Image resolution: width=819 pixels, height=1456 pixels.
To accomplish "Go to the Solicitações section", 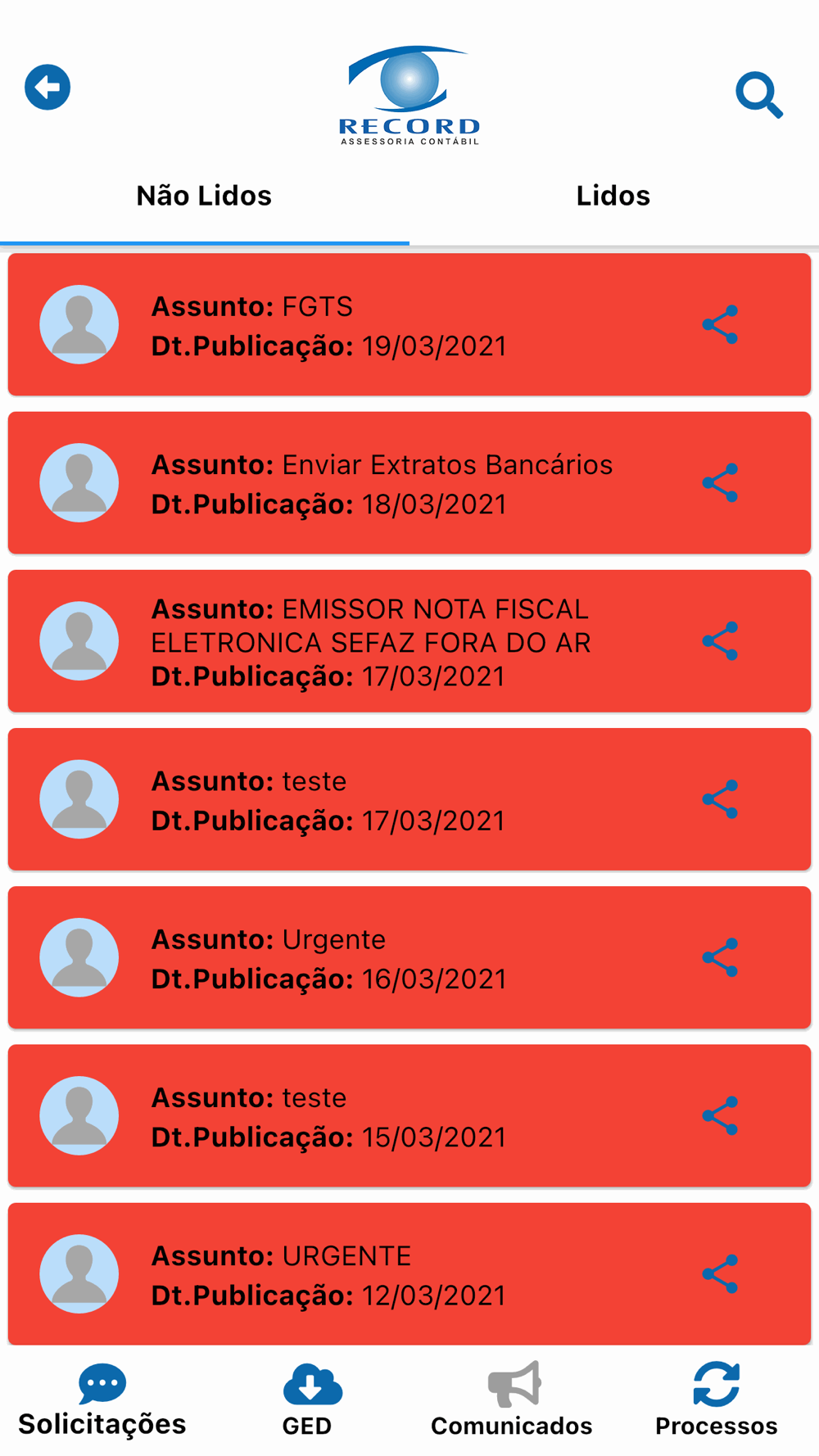I will [102, 1401].
